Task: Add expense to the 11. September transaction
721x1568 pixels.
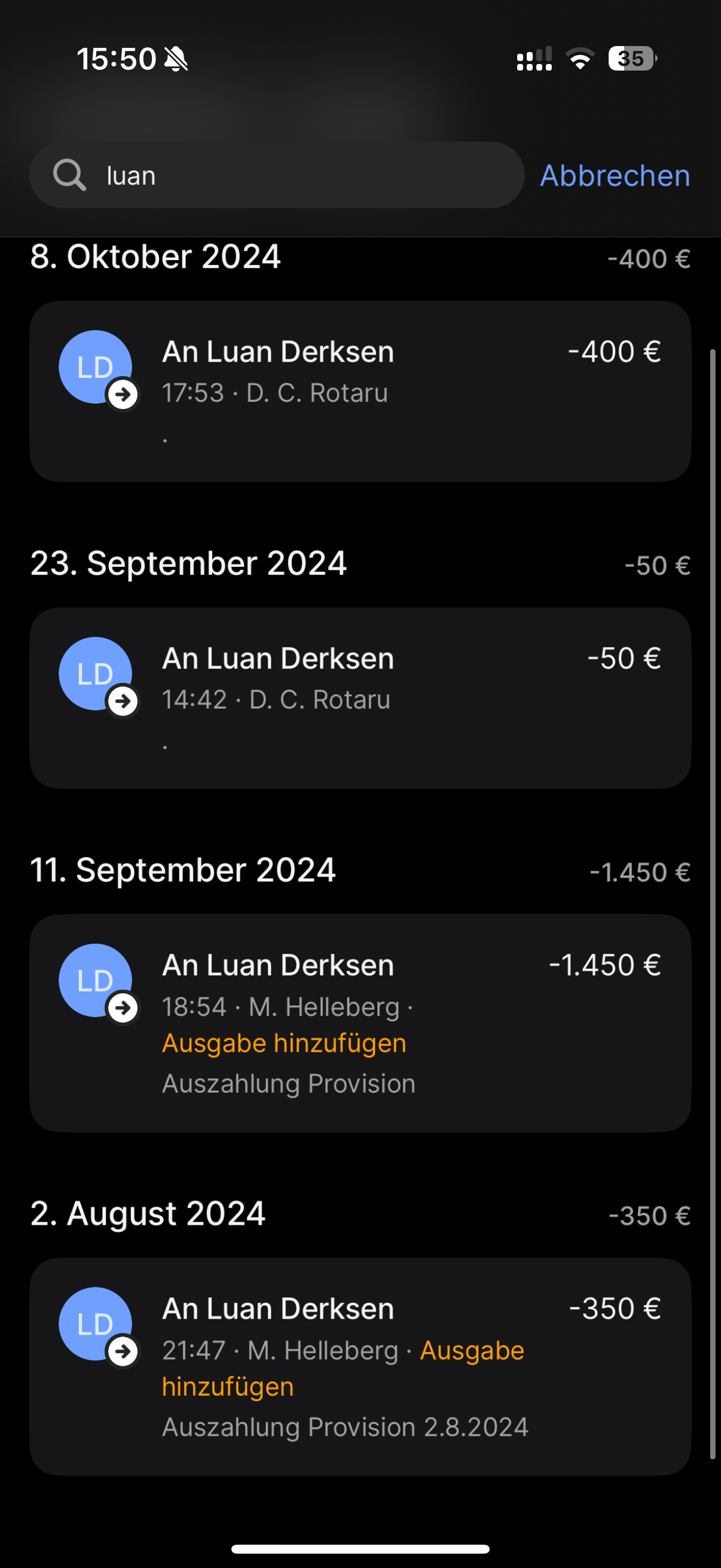Action: (x=283, y=1044)
